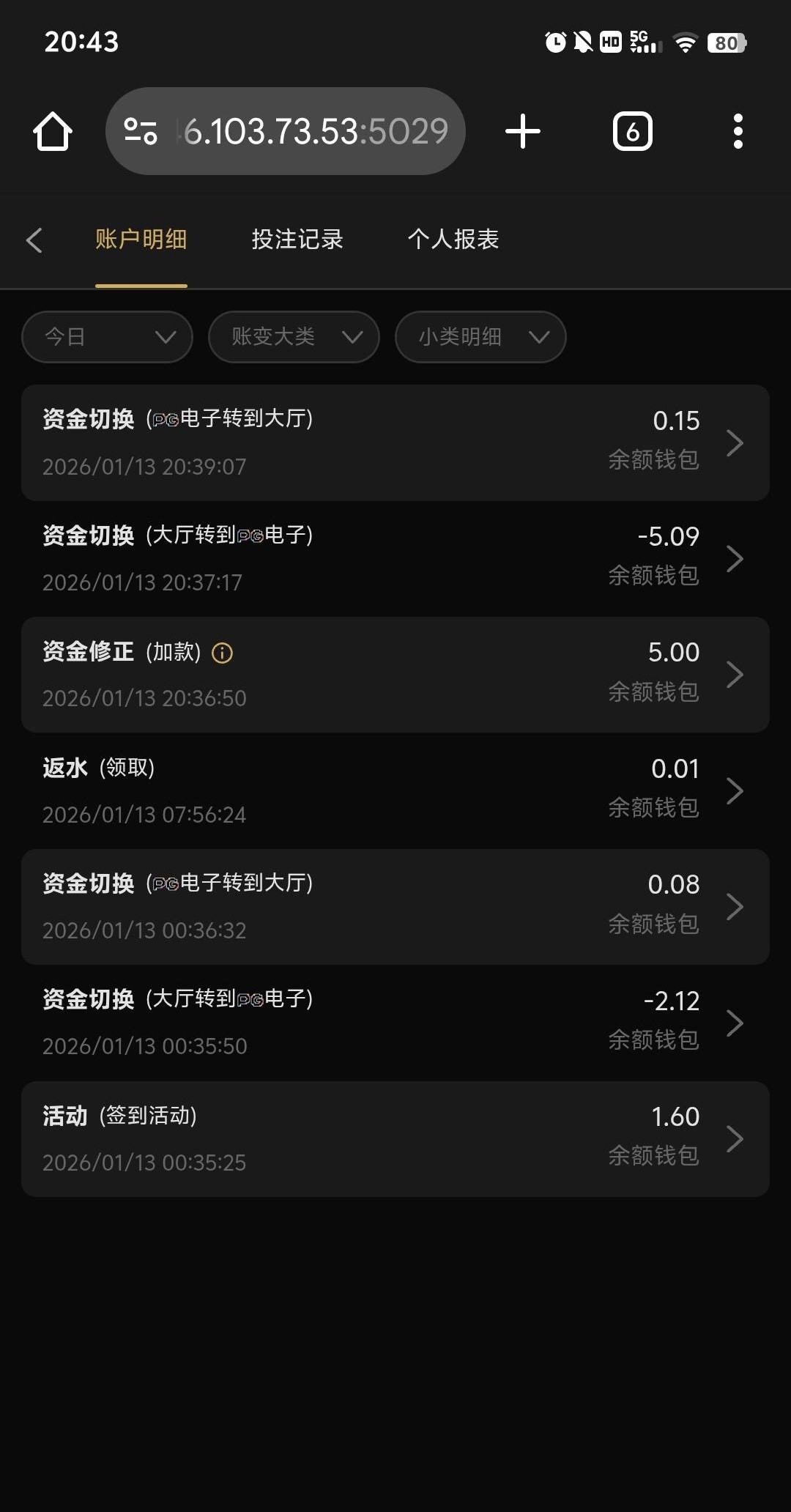Screen dimensions: 791x1512
Task: Open the -5.09 transfer record at 20:37:17
Action: pos(395,558)
